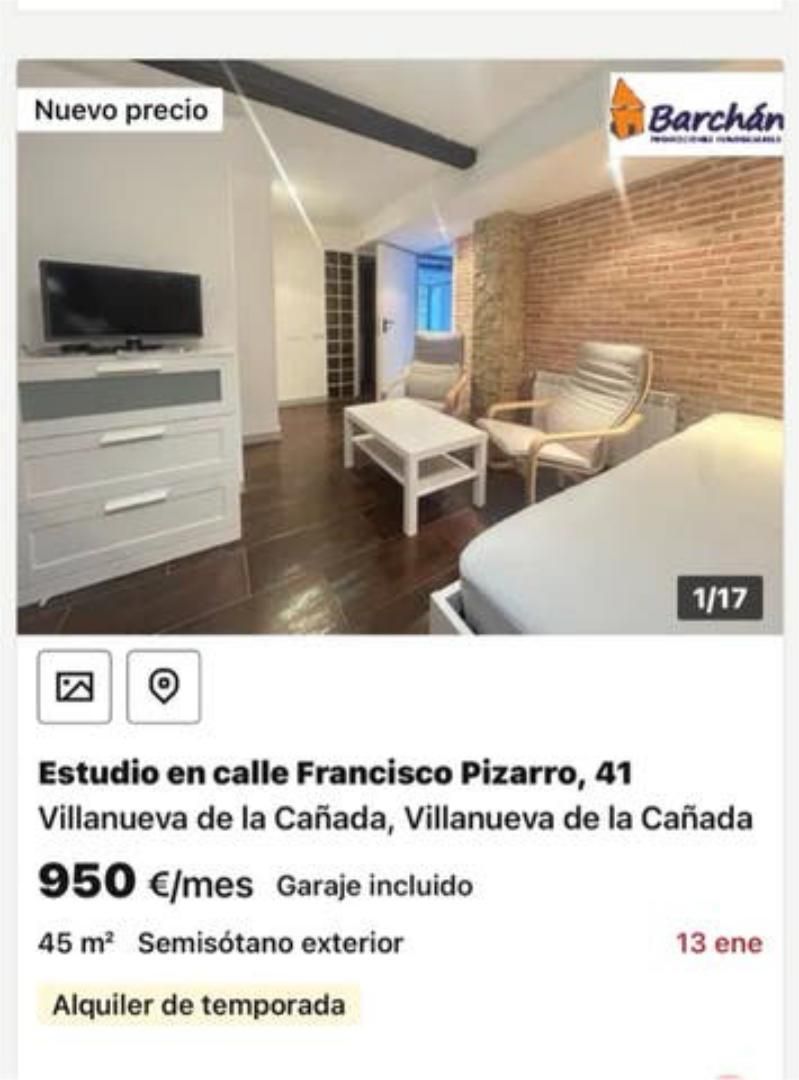799x1080 pixels.
Task: Click the Barchán agency name
Action: tap(710, 120)
